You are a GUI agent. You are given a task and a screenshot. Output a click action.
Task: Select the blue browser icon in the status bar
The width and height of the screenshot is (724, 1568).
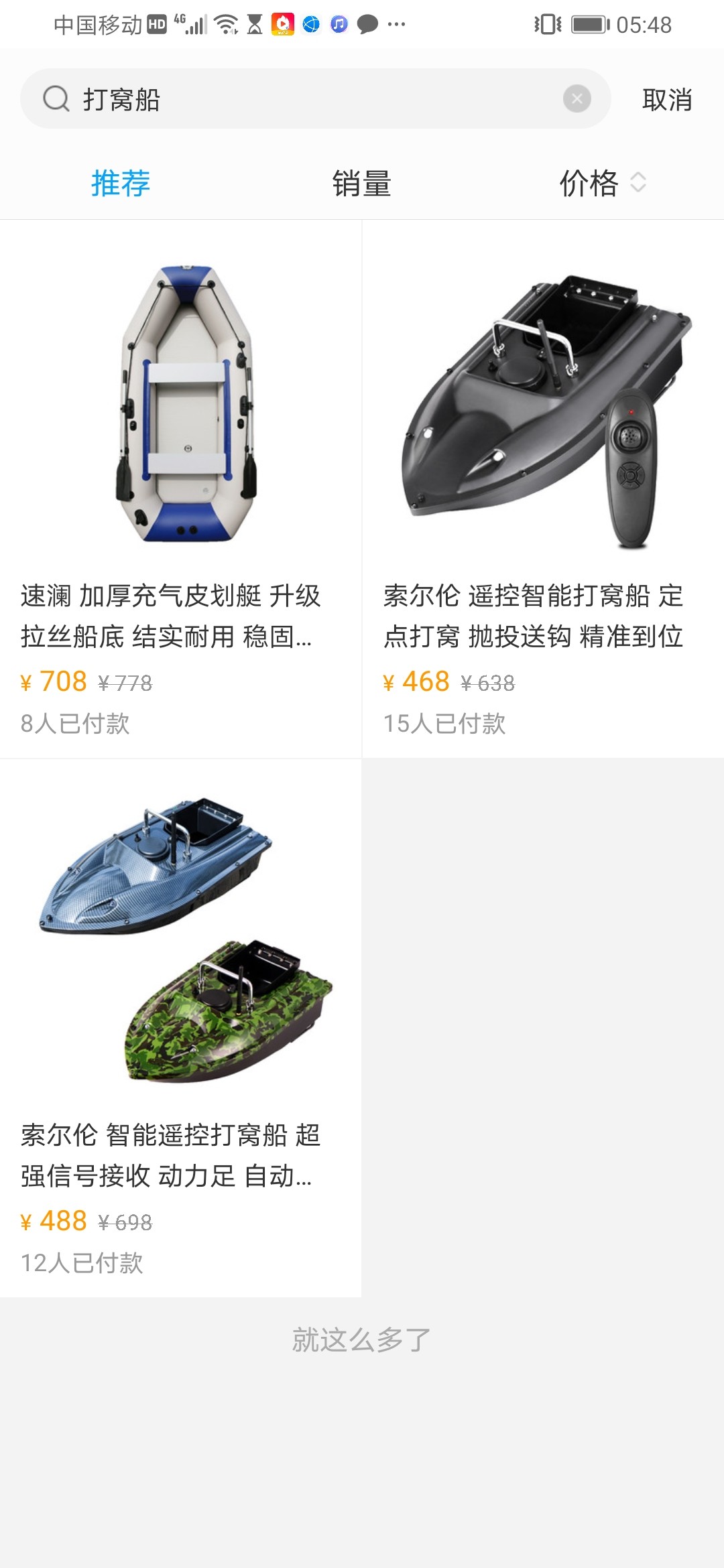(x=309, y=23)
